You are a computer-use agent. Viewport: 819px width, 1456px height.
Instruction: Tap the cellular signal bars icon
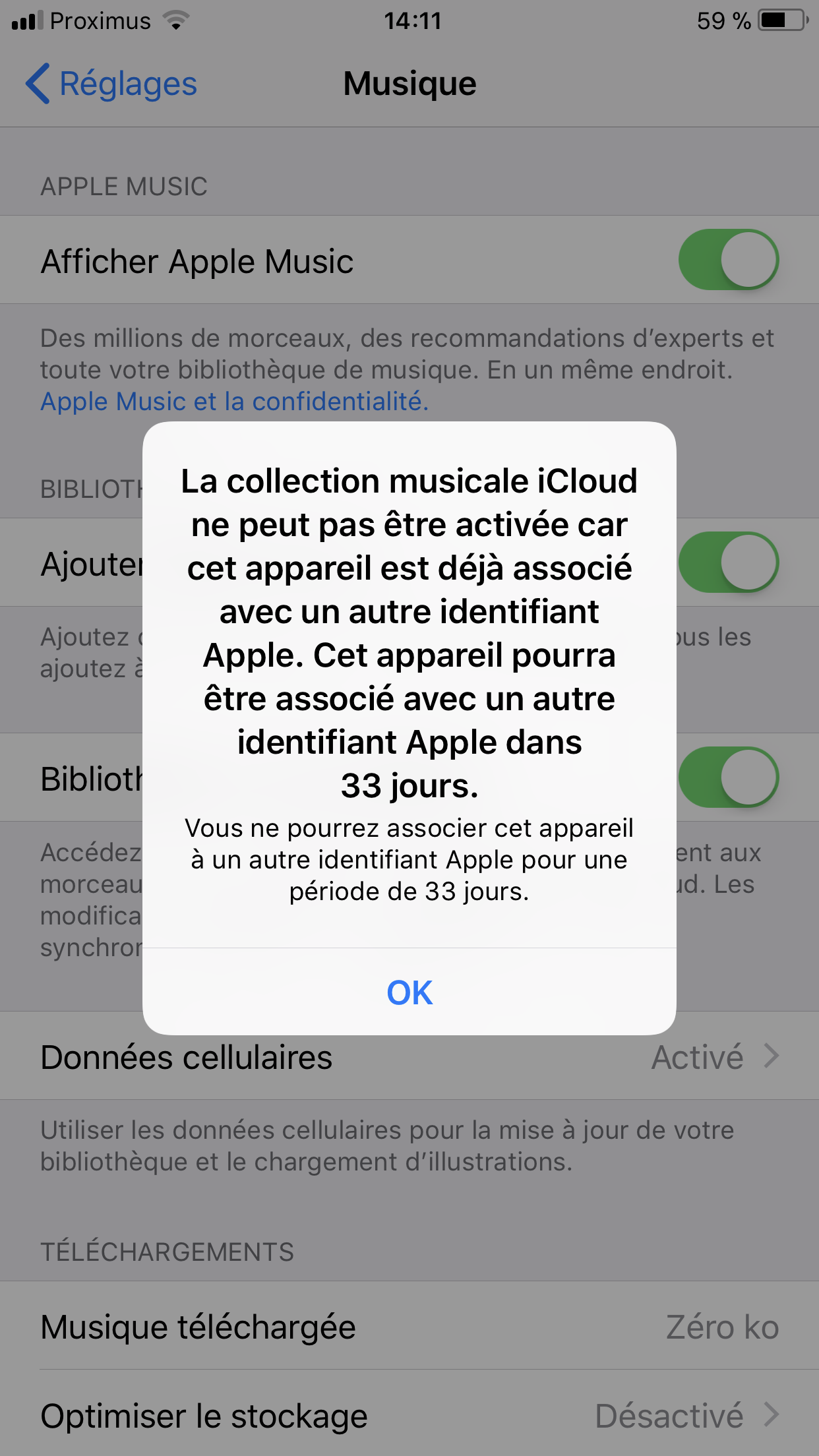pyautogui.click(x=26, y=20)
